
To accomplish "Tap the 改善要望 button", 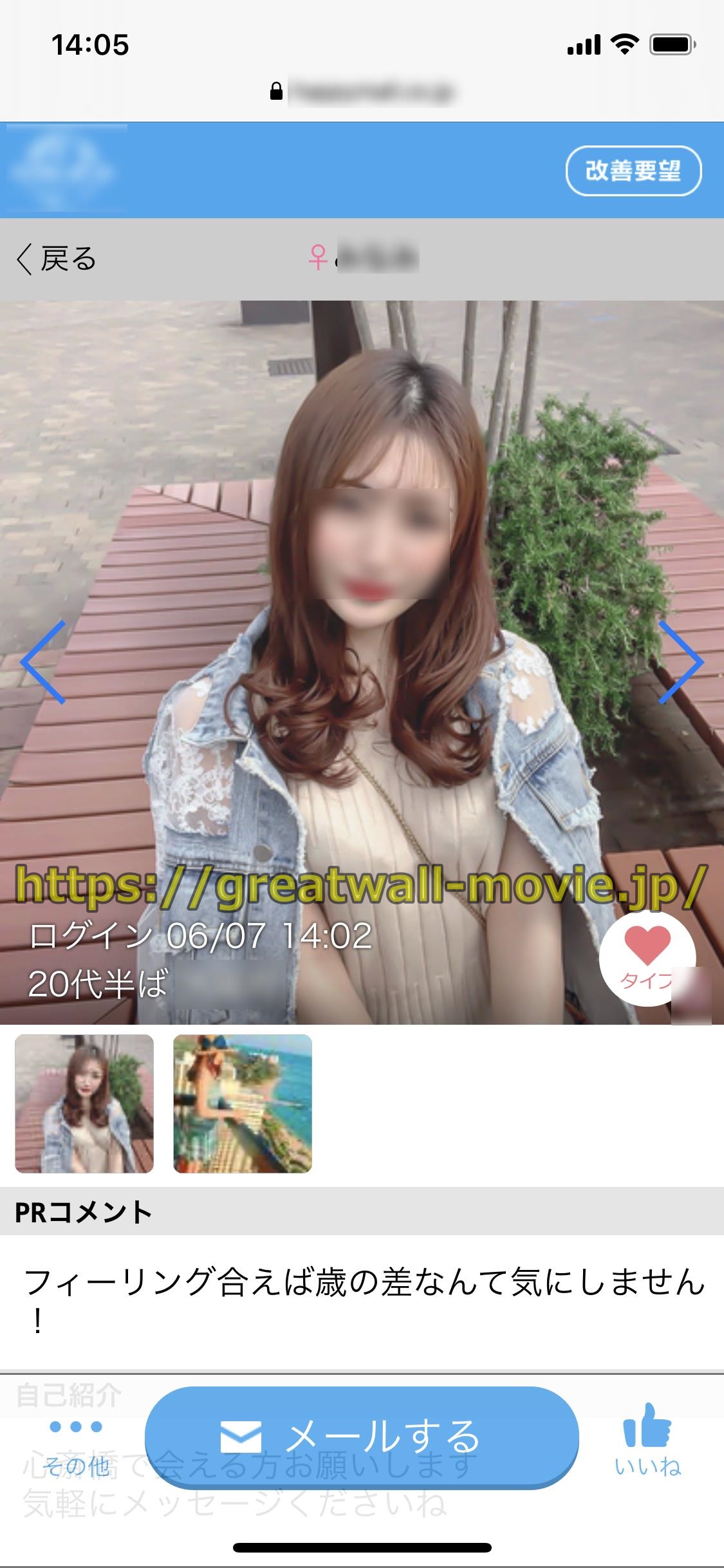I will click(633, 171).
